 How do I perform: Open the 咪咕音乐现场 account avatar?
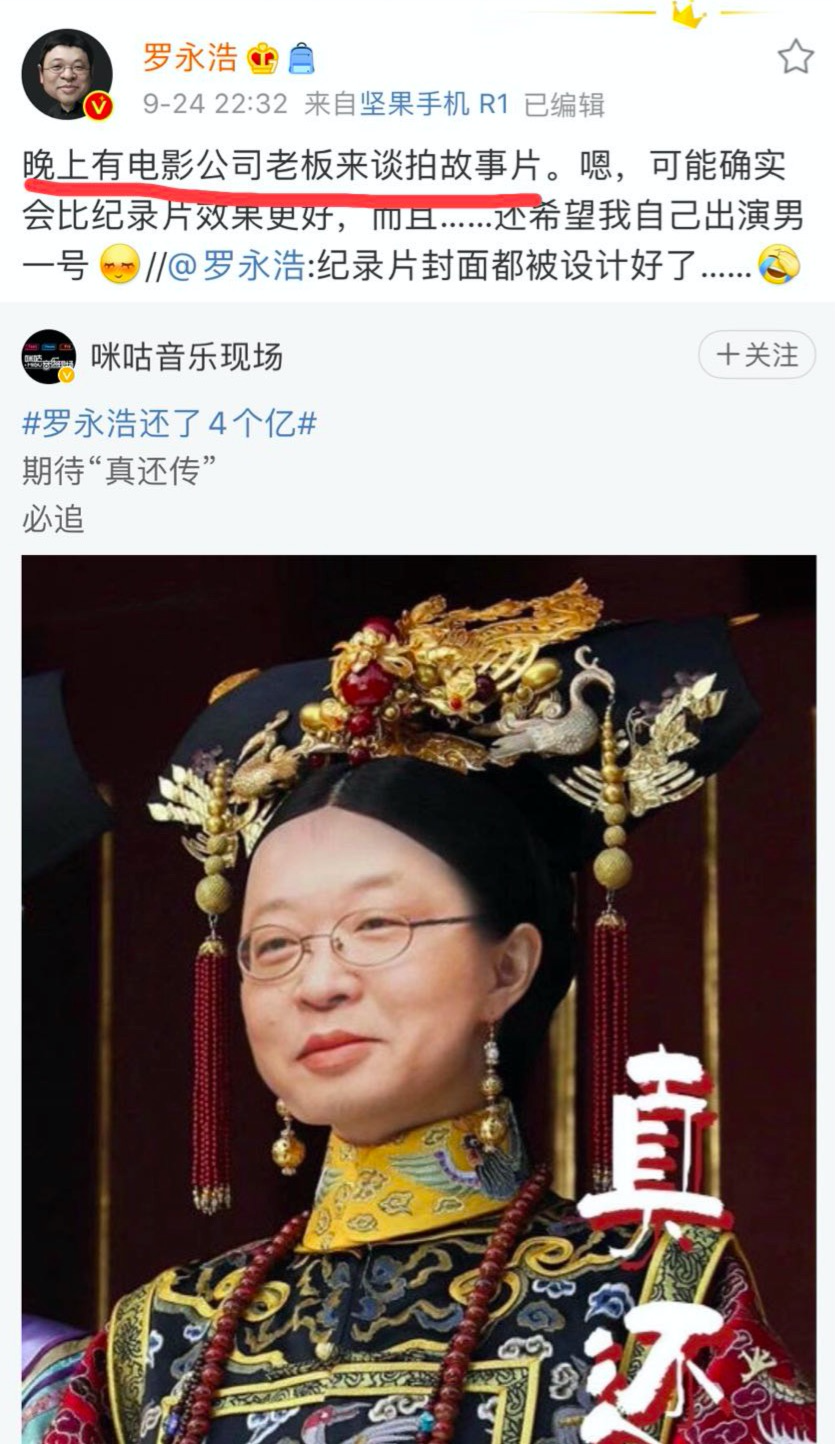point(49,357)
